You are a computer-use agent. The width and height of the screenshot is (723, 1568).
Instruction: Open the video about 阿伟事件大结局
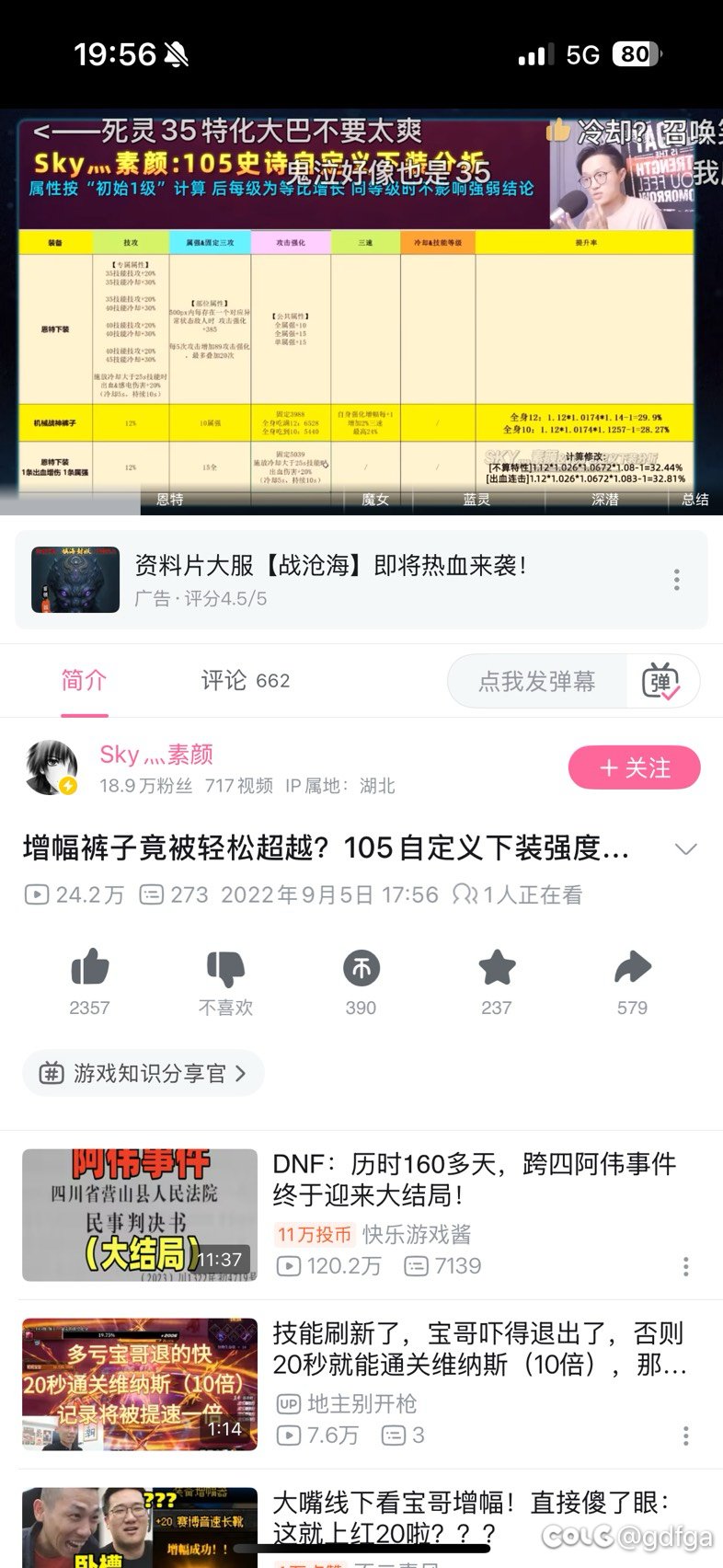tap(474, 1180)
